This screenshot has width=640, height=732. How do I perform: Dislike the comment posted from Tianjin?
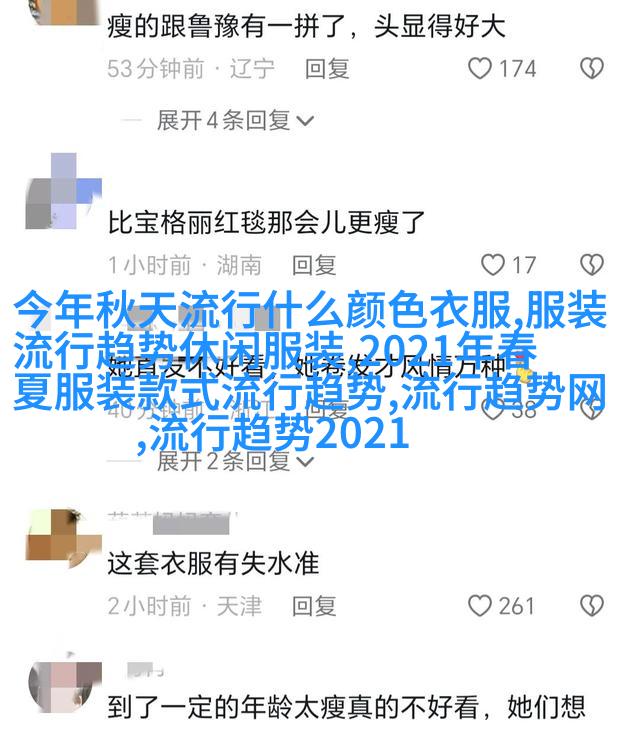(x=592, y=606)
